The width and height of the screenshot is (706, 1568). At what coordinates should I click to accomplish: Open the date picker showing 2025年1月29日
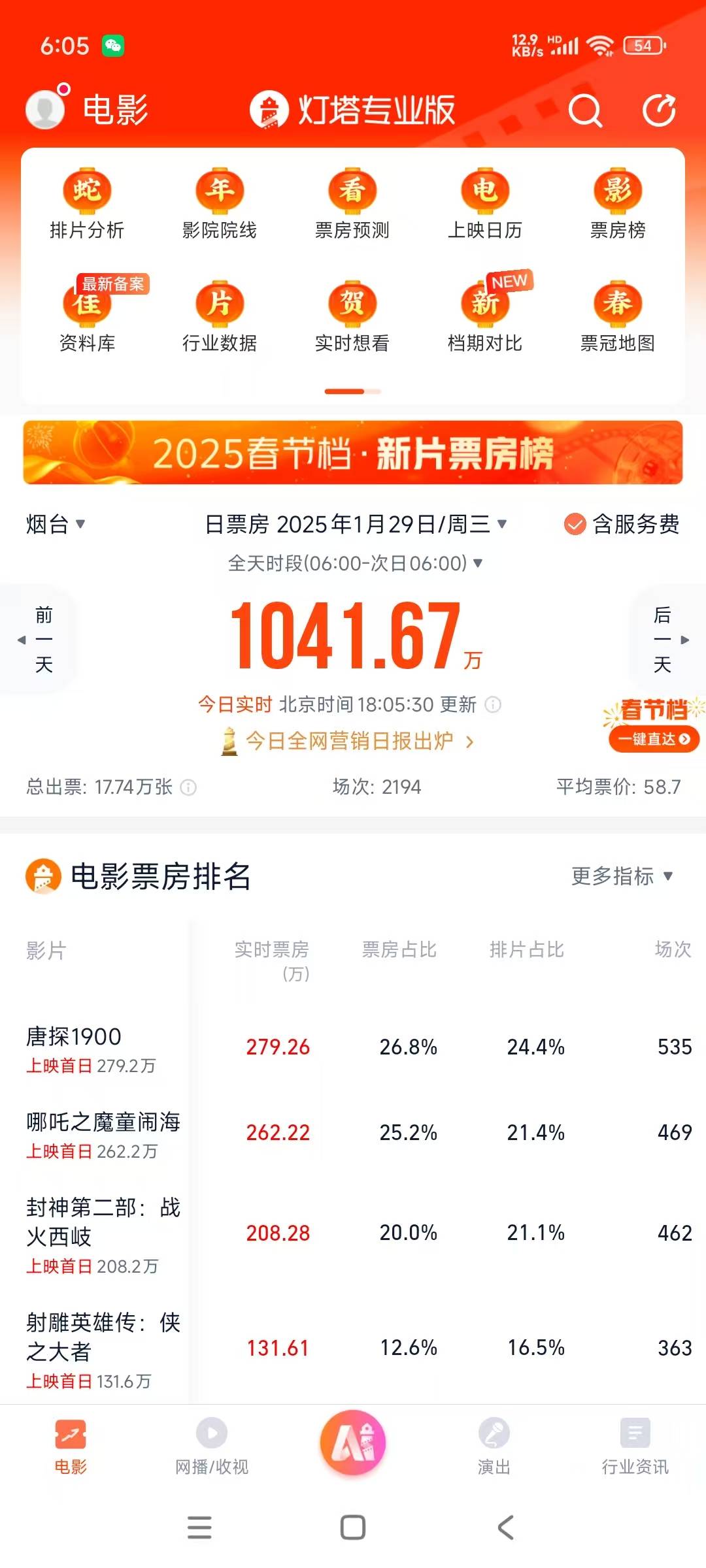[356, 524]
